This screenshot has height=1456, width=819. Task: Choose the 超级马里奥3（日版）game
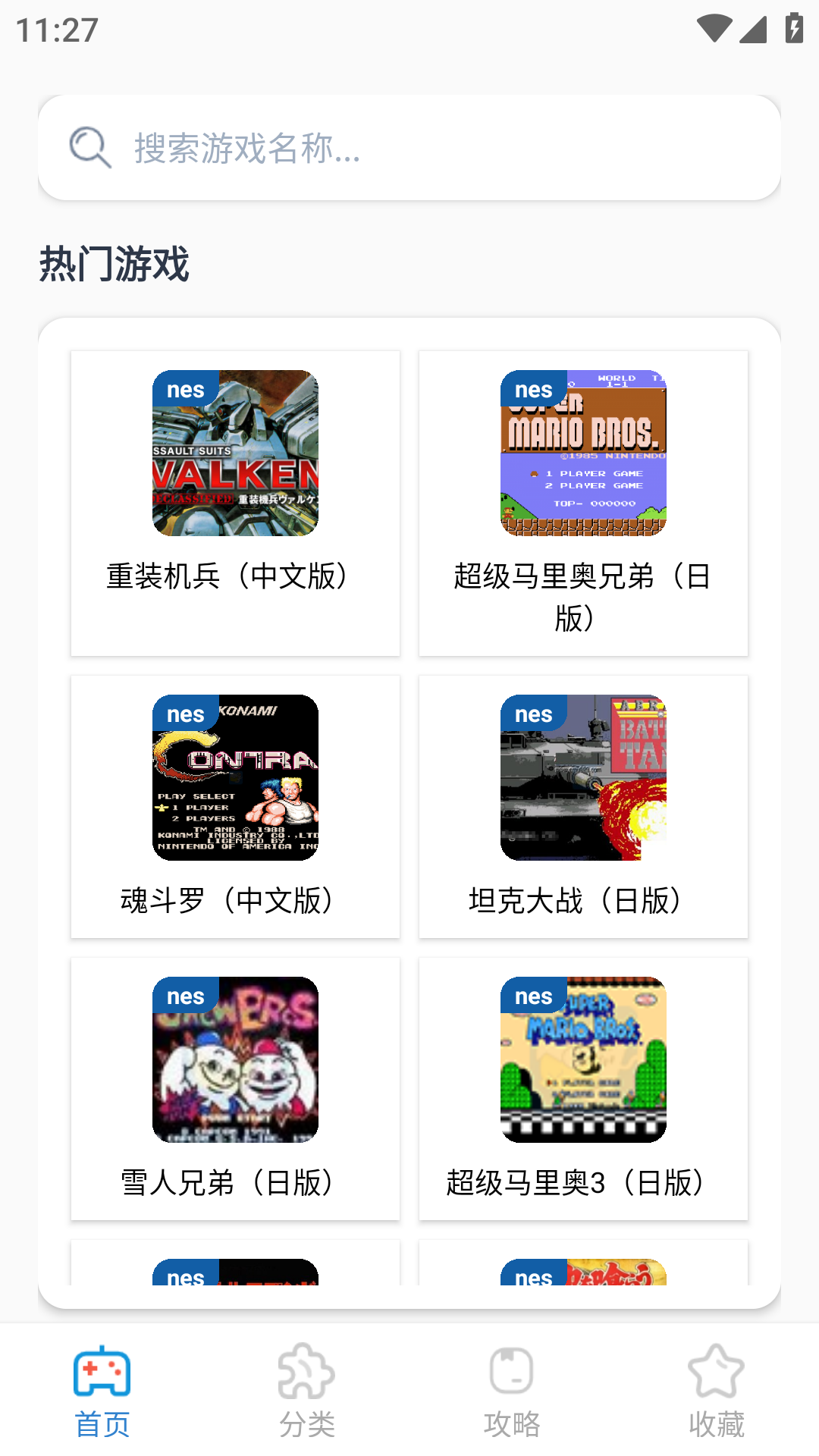[x=583, y=1088]
